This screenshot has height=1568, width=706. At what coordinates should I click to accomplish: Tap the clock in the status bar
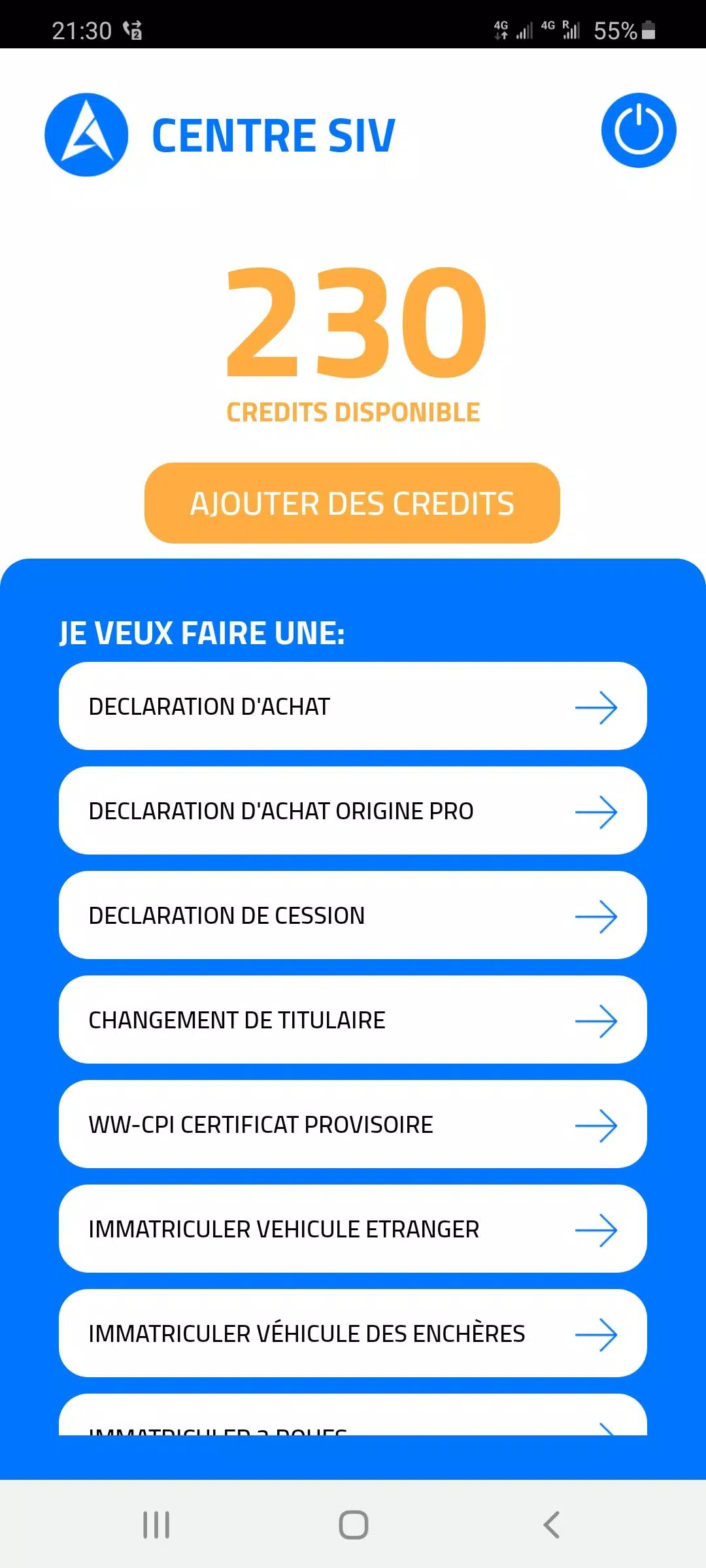tap(85, 27)
